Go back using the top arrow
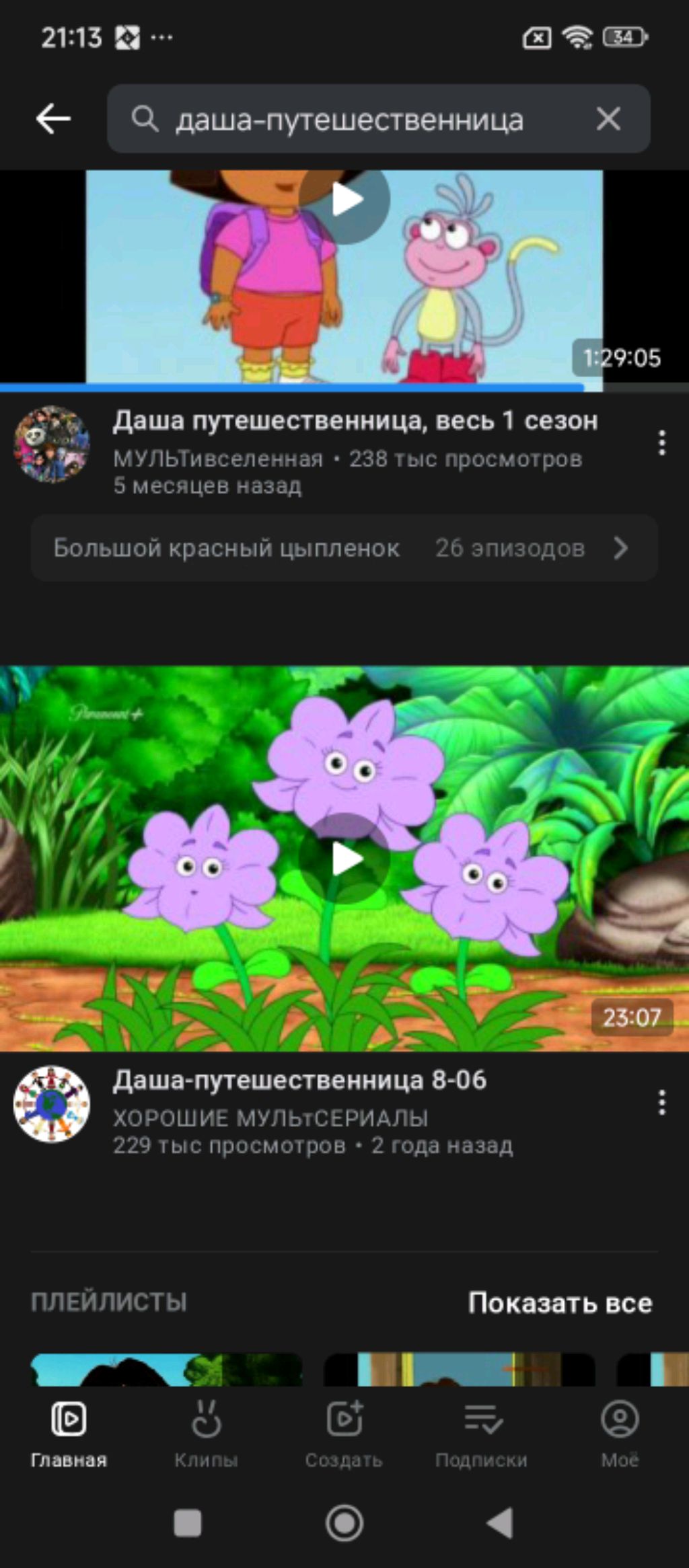 tap(53, 119)
